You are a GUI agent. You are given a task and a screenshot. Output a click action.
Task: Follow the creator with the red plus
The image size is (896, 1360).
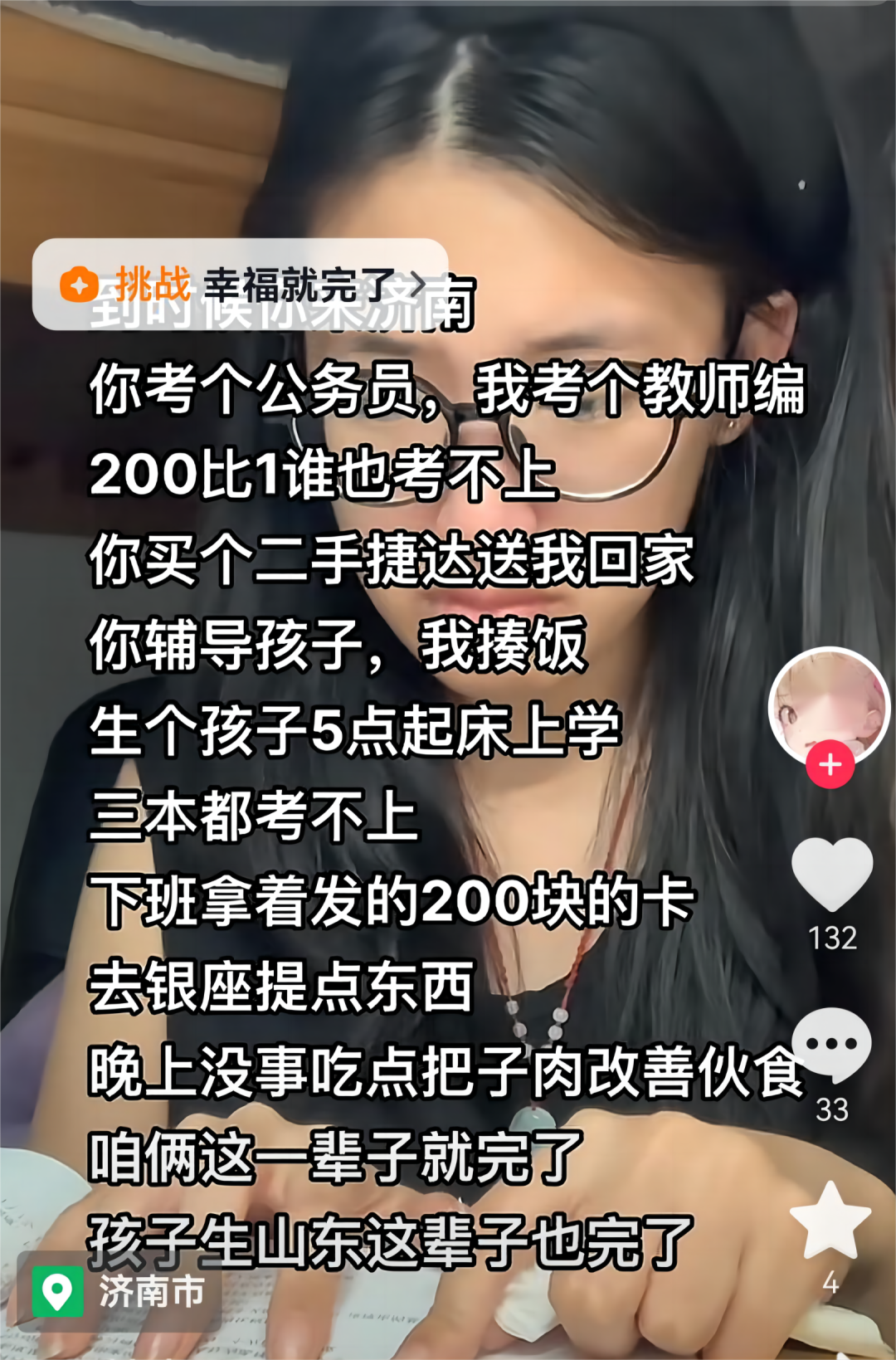(830, 765)
